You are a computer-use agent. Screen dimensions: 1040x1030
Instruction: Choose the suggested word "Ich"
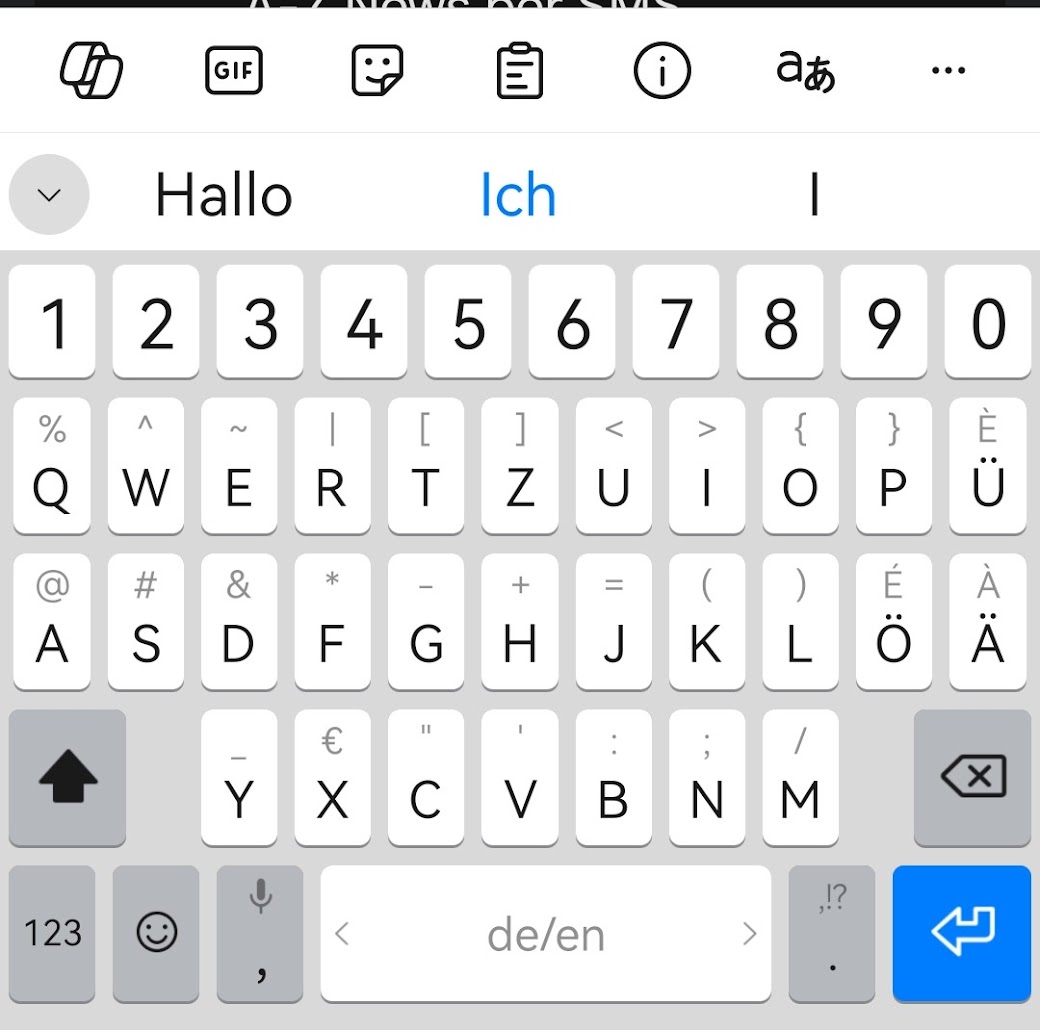coord(518,195)
